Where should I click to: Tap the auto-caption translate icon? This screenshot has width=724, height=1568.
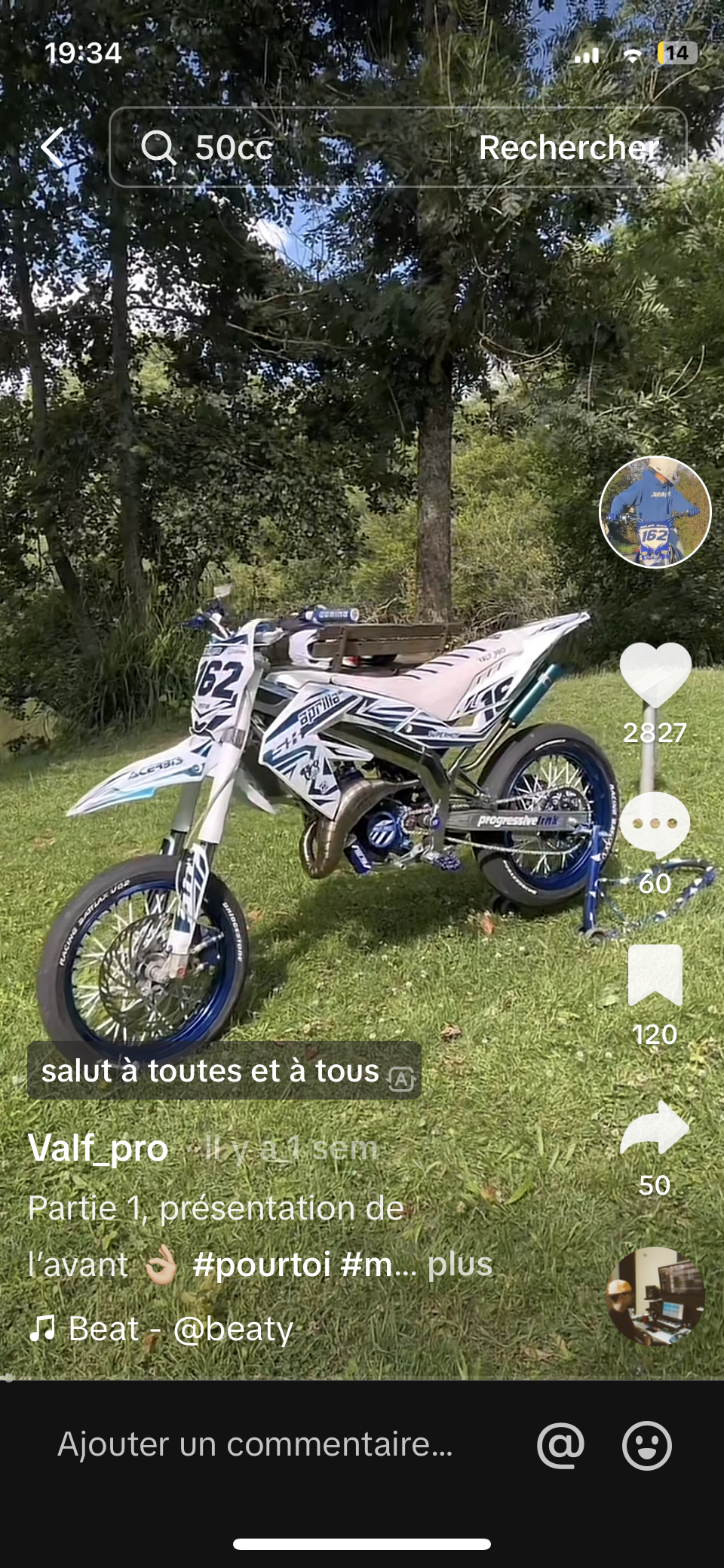401,1080
